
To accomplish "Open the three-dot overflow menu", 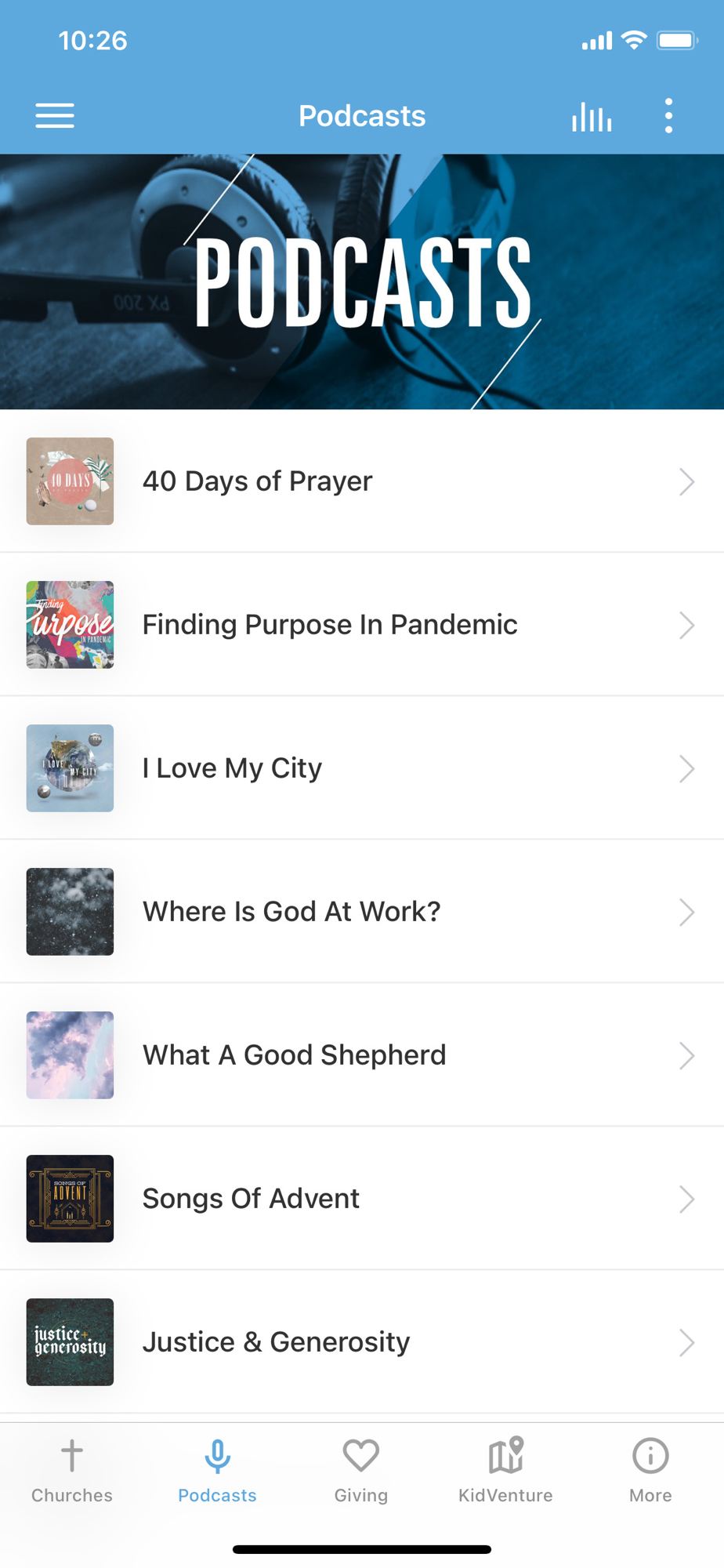I will [x=668, y=116].
